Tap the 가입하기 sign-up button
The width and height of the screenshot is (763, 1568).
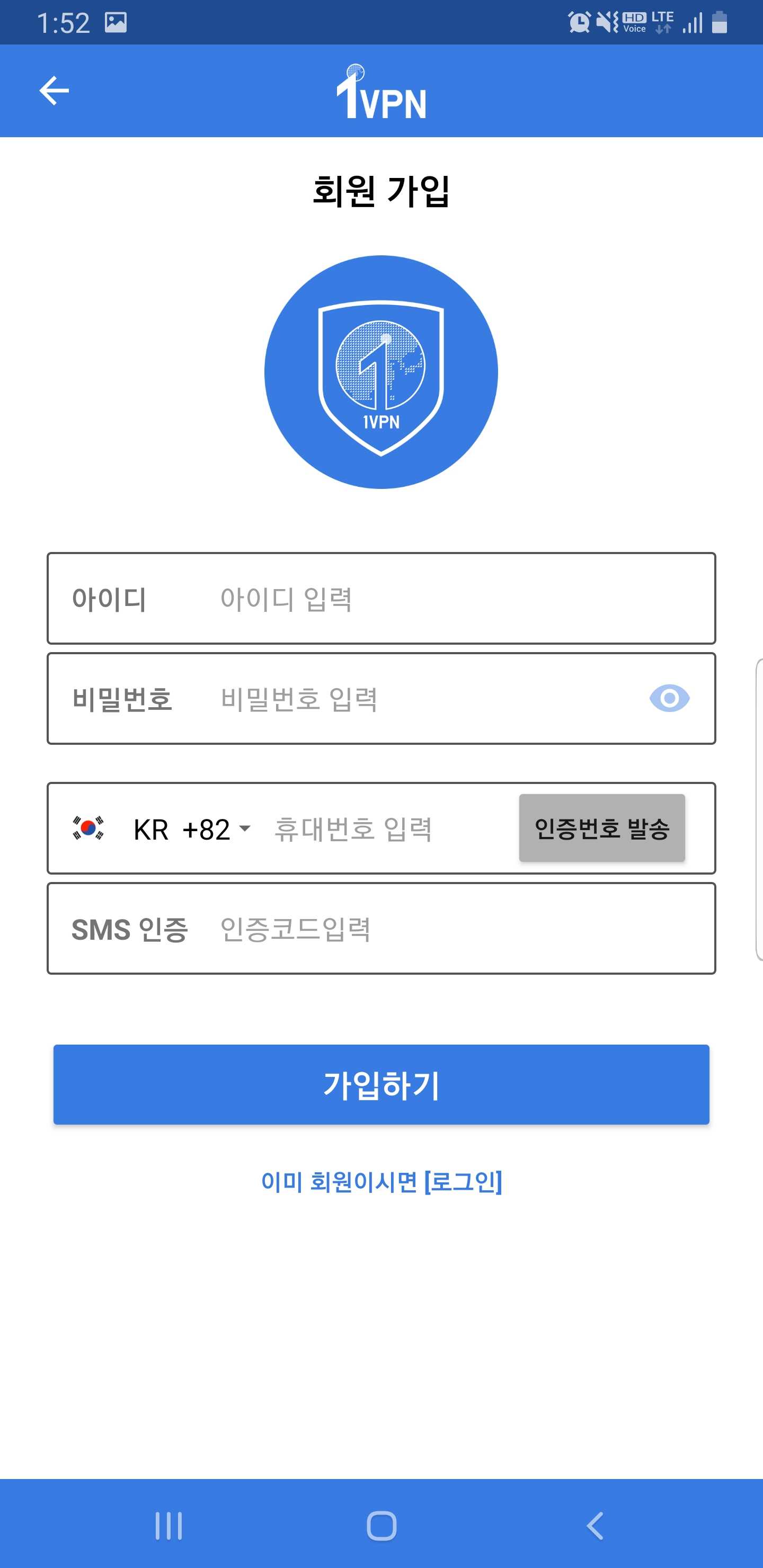tap(381, 1085)
